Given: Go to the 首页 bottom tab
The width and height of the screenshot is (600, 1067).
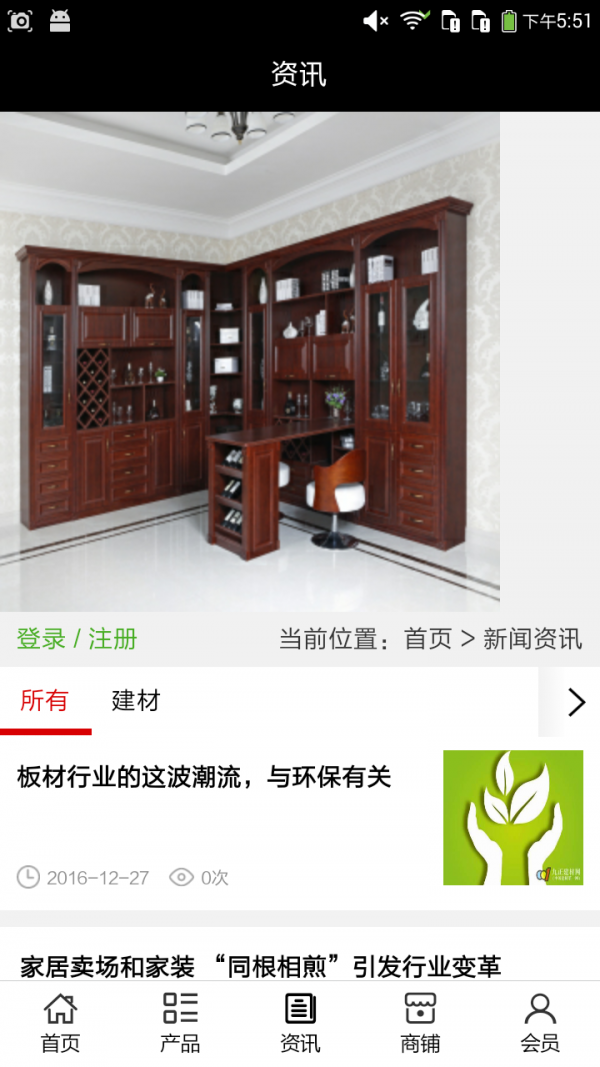Looking at the screenshot, I should pos(60,1023).
